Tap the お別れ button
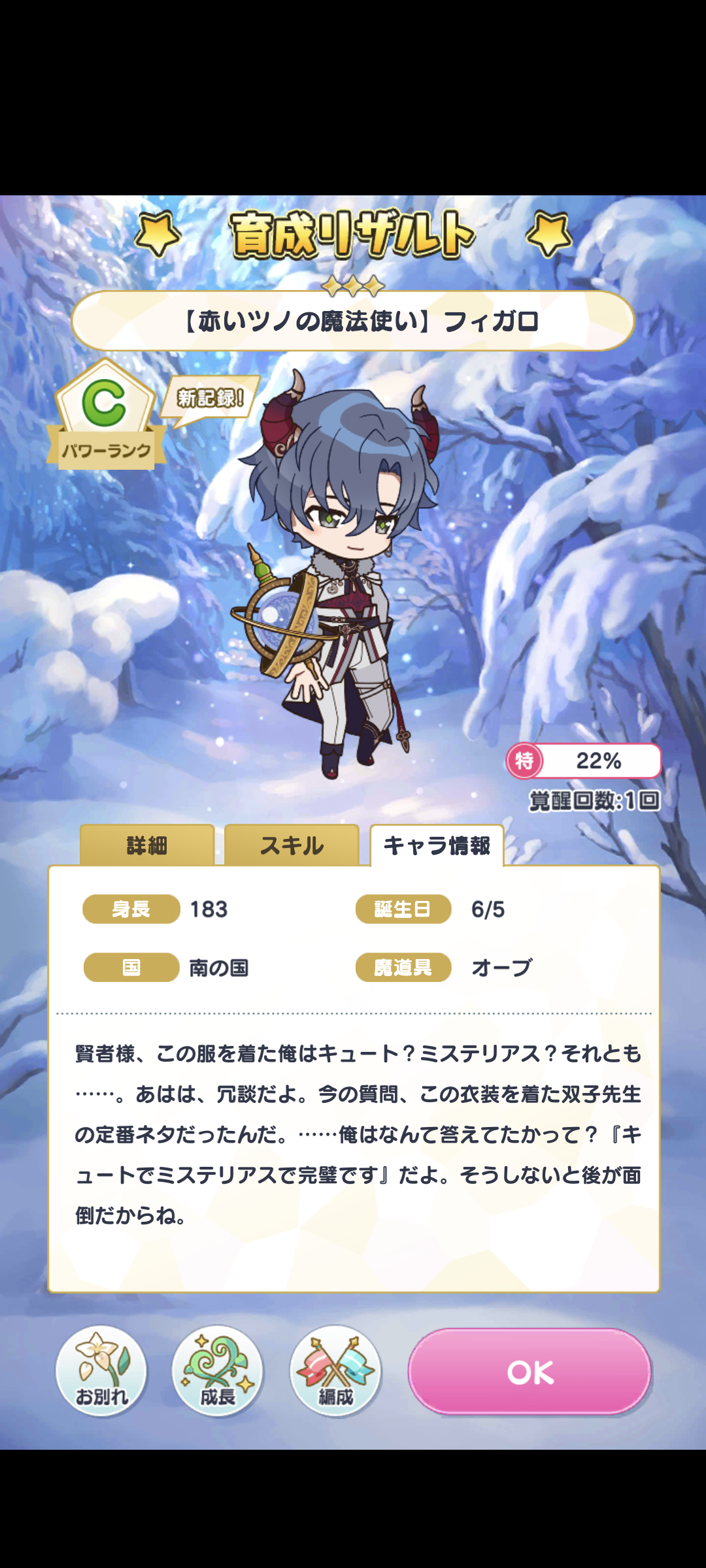The height and width of the screenshot is (1568, 706). pos(101,1371)
